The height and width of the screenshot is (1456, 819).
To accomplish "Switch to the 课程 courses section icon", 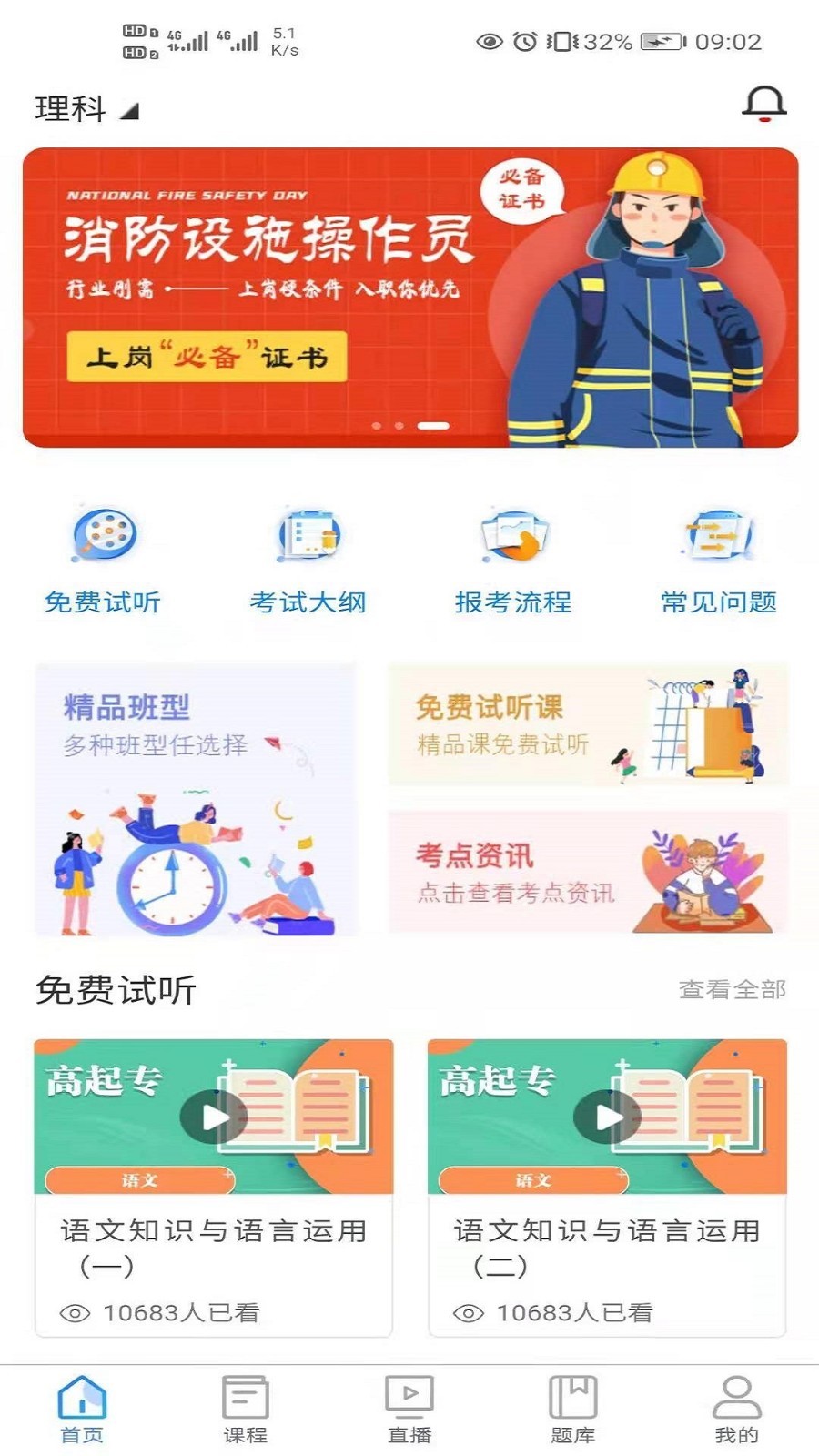I will tap(244, 1401).
